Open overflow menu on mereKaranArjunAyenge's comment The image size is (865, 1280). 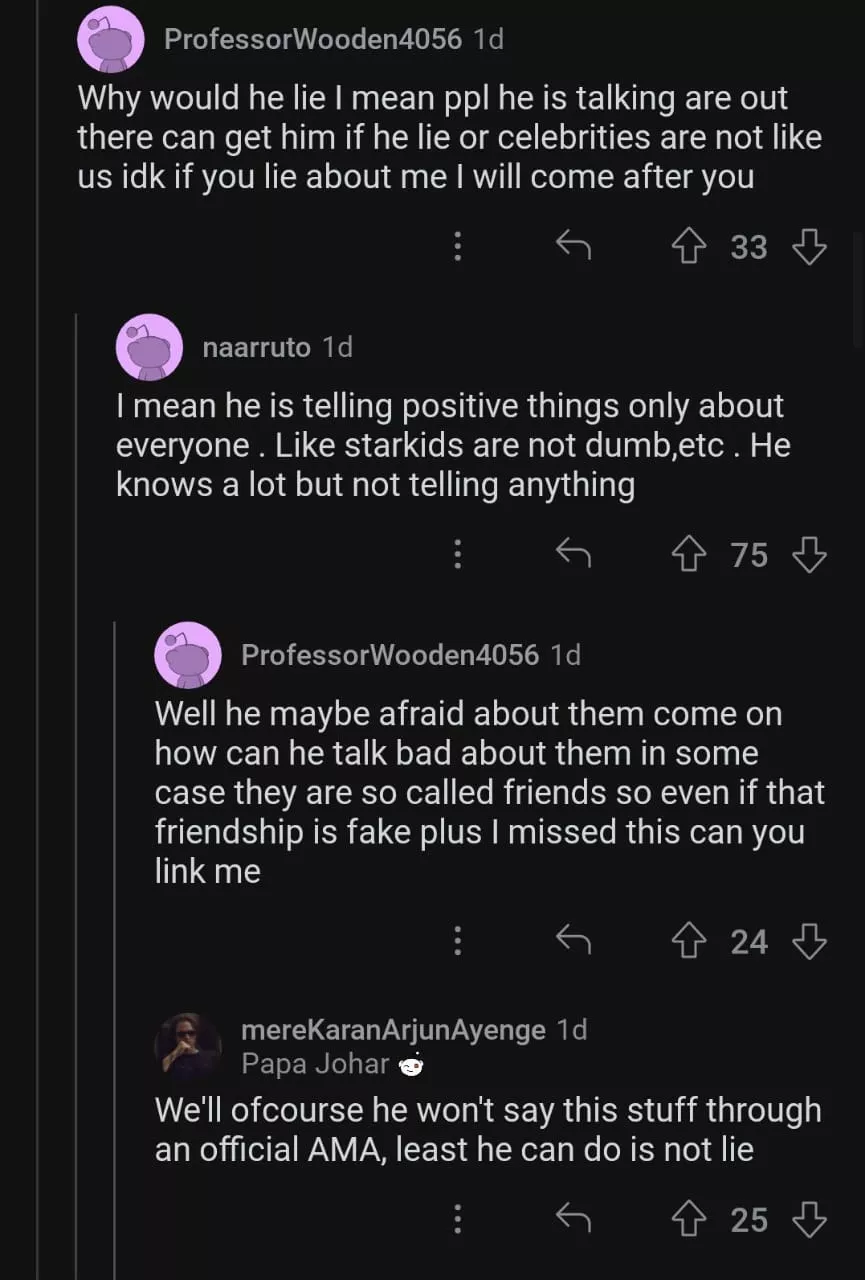tap(457, 1219)
